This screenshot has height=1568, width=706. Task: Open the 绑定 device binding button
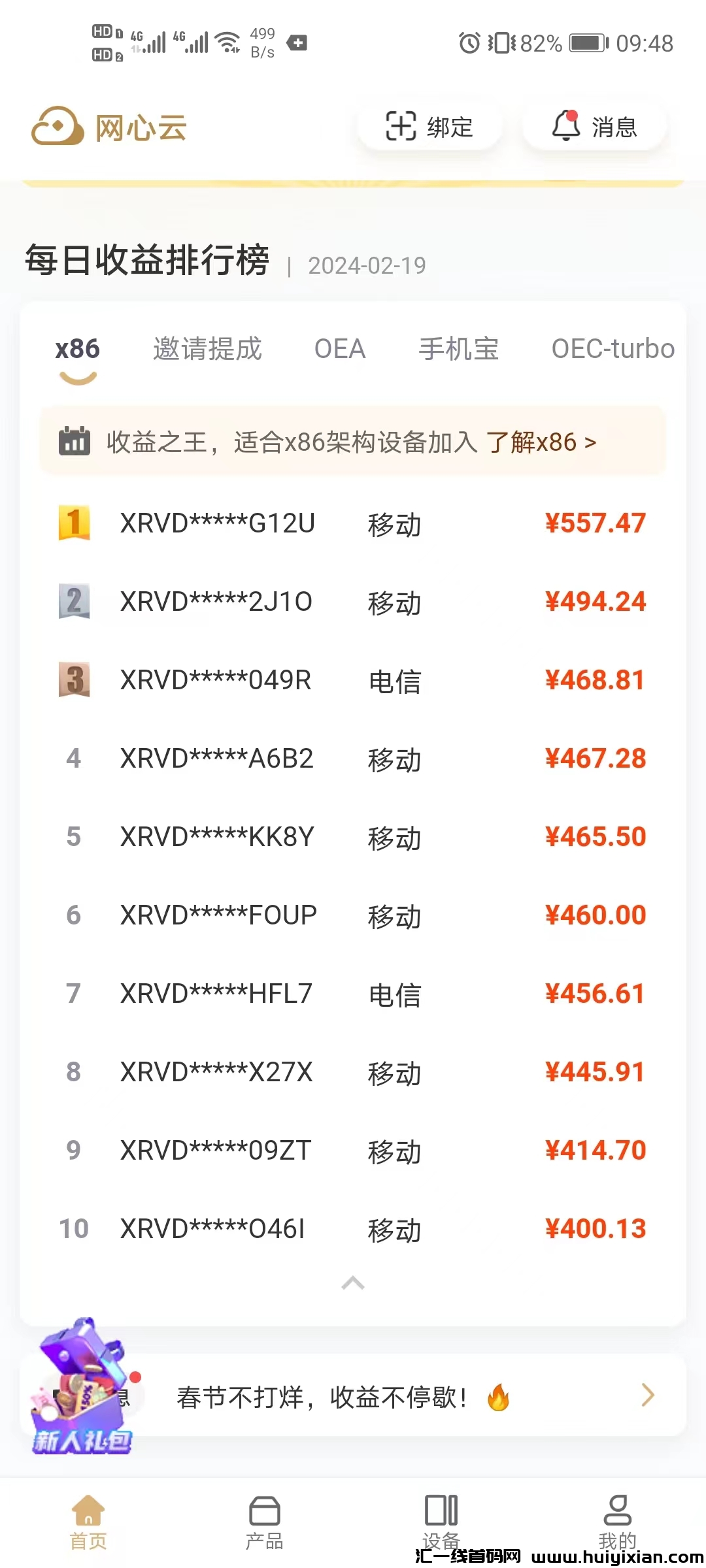[x=429, y=126]
